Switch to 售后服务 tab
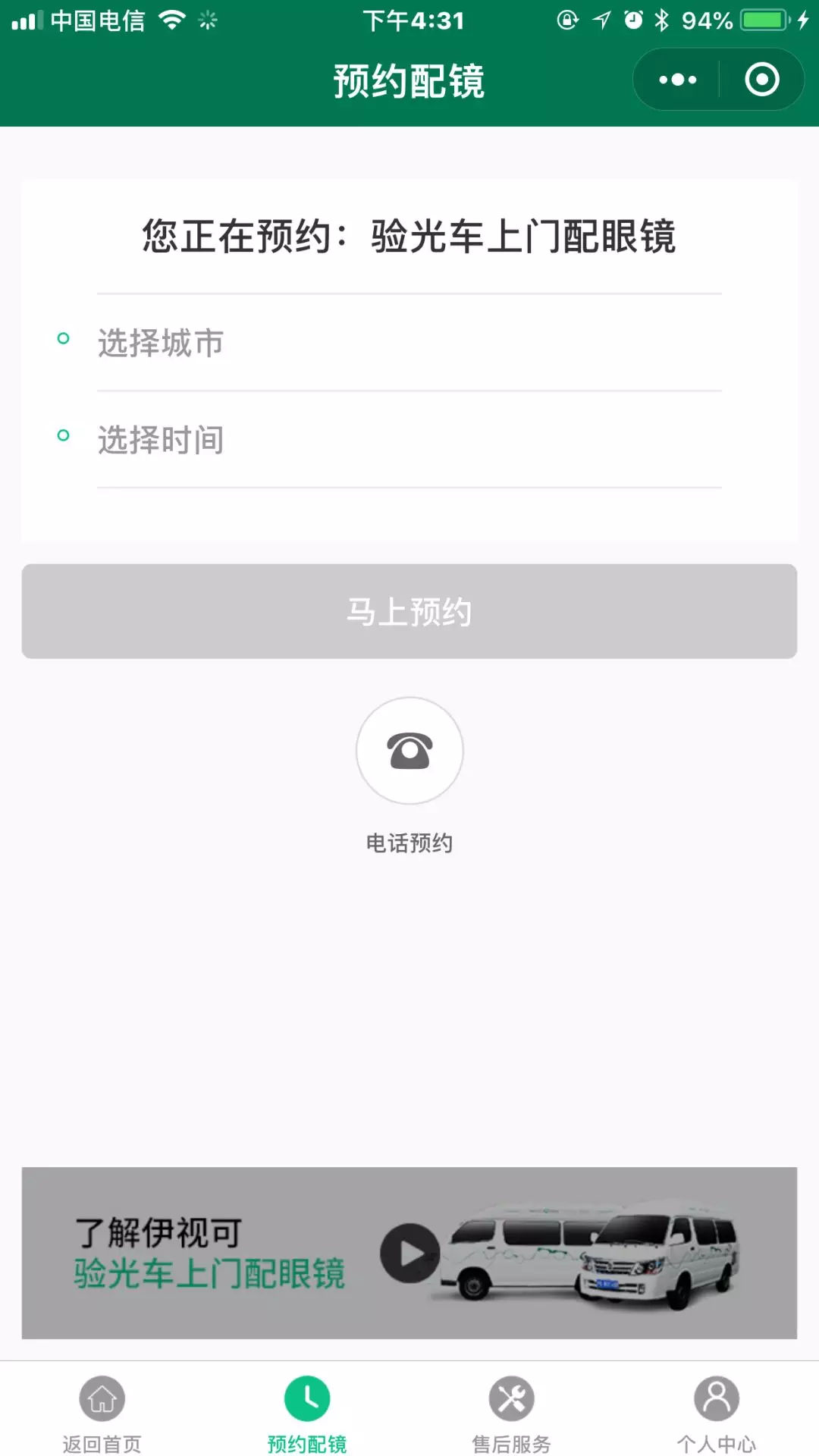Viewport: 819px width, 1456px height. coord(512,1412)
